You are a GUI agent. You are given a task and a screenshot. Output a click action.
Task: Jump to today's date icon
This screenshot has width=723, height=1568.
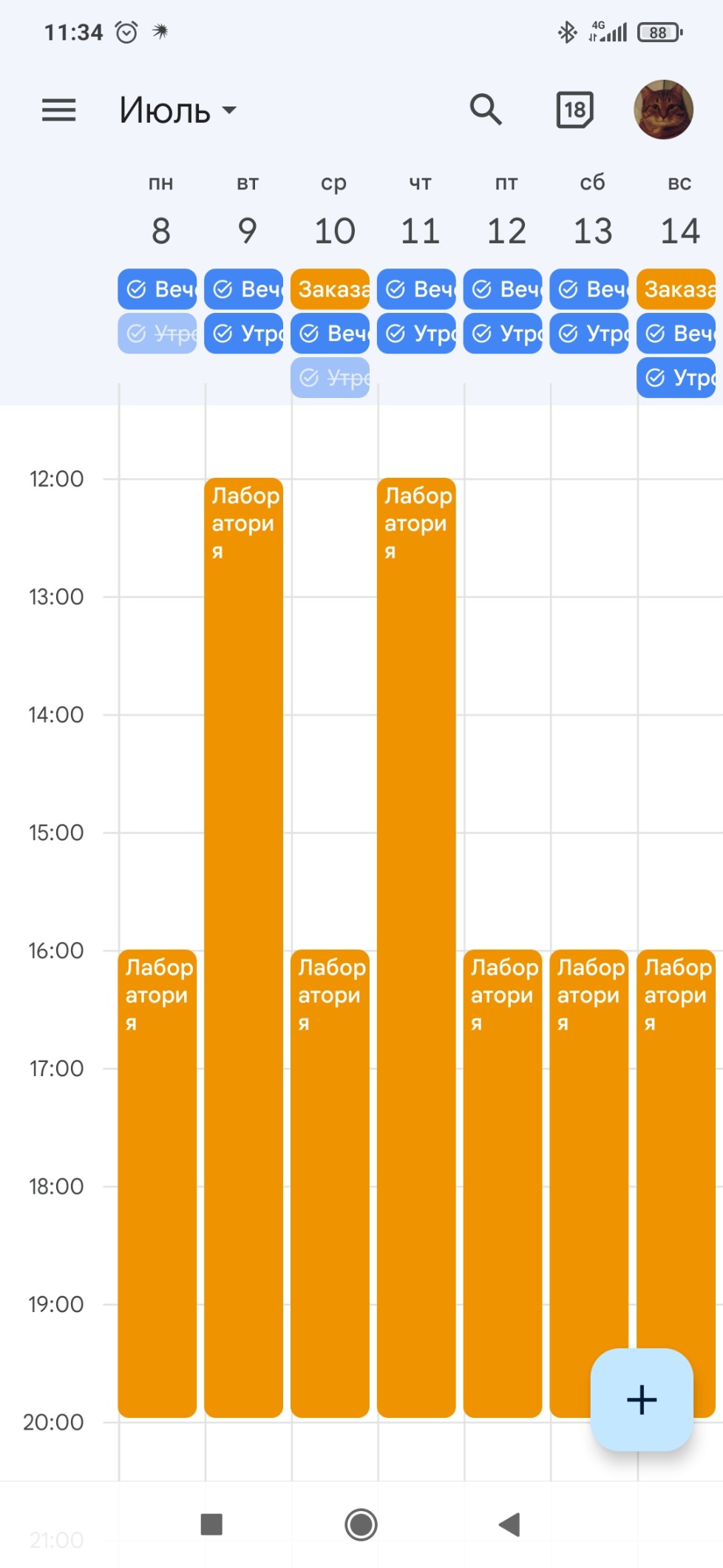(x=574, y=110)
